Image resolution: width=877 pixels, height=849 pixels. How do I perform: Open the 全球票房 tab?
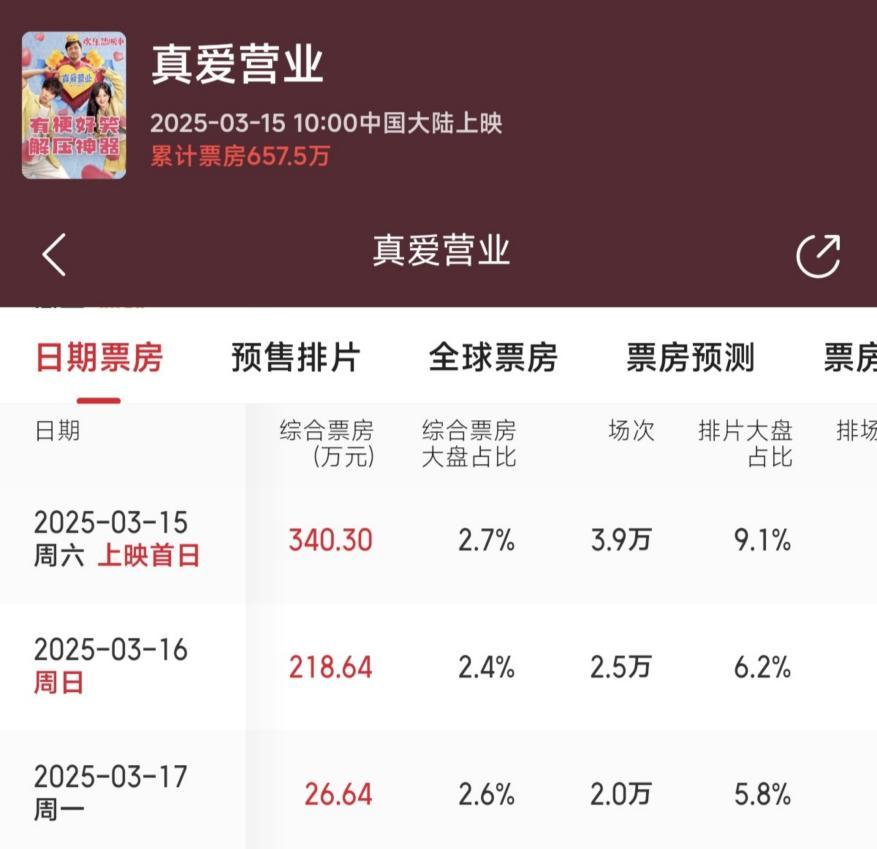[x=493, y=358]
